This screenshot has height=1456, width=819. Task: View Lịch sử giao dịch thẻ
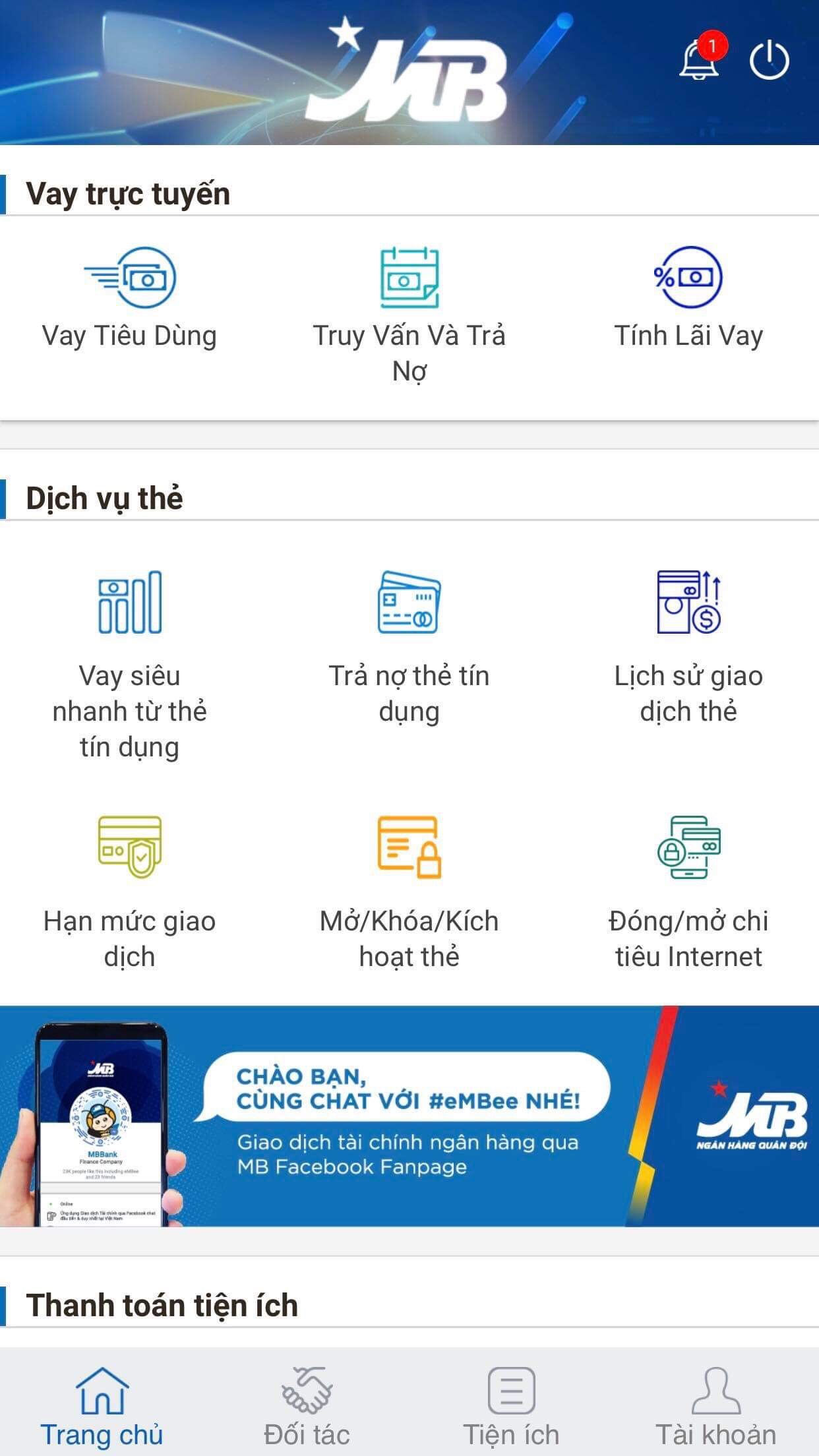coord(688,646)
